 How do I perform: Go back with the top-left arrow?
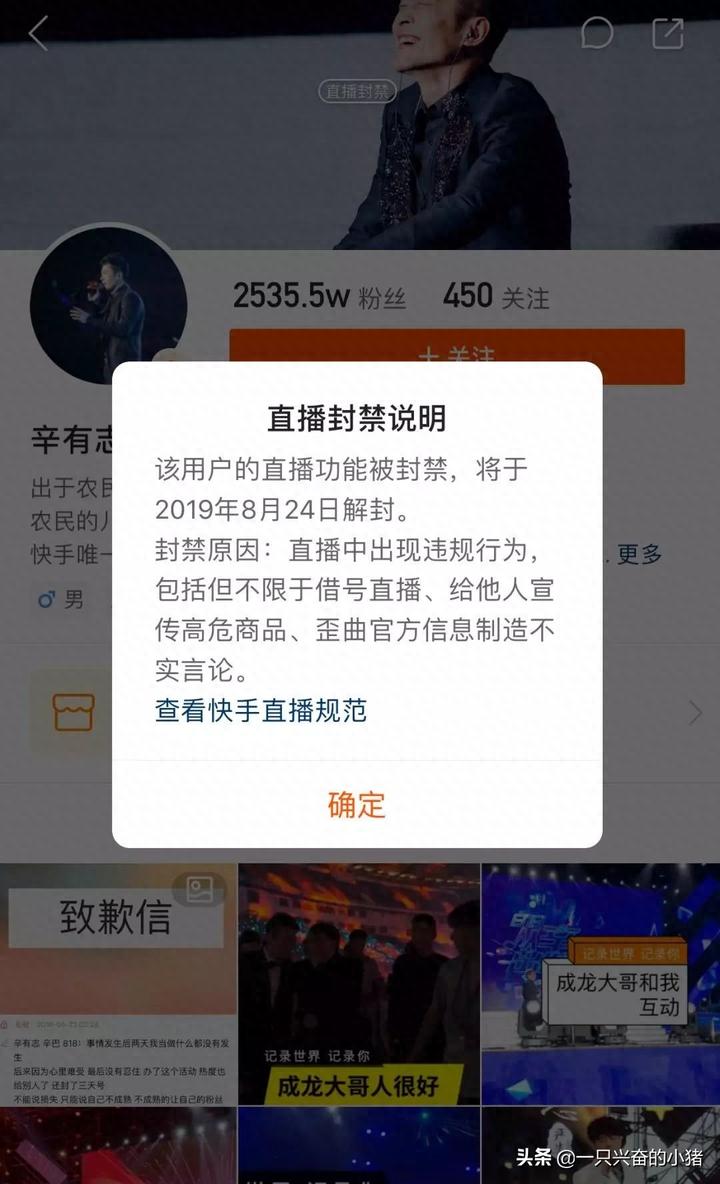coord(38,33)
